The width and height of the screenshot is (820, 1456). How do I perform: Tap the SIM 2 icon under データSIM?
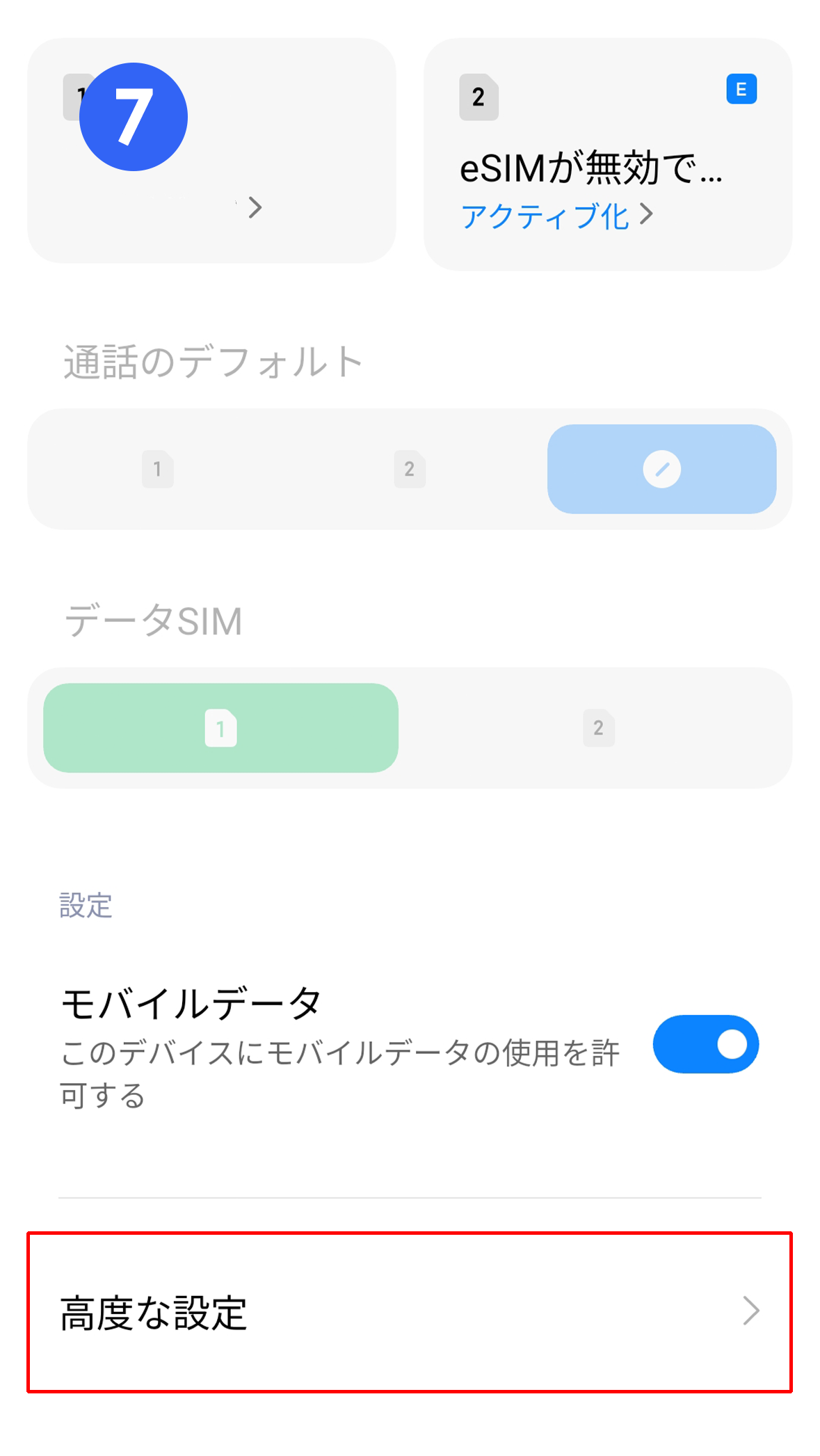(x=598, y=728)
